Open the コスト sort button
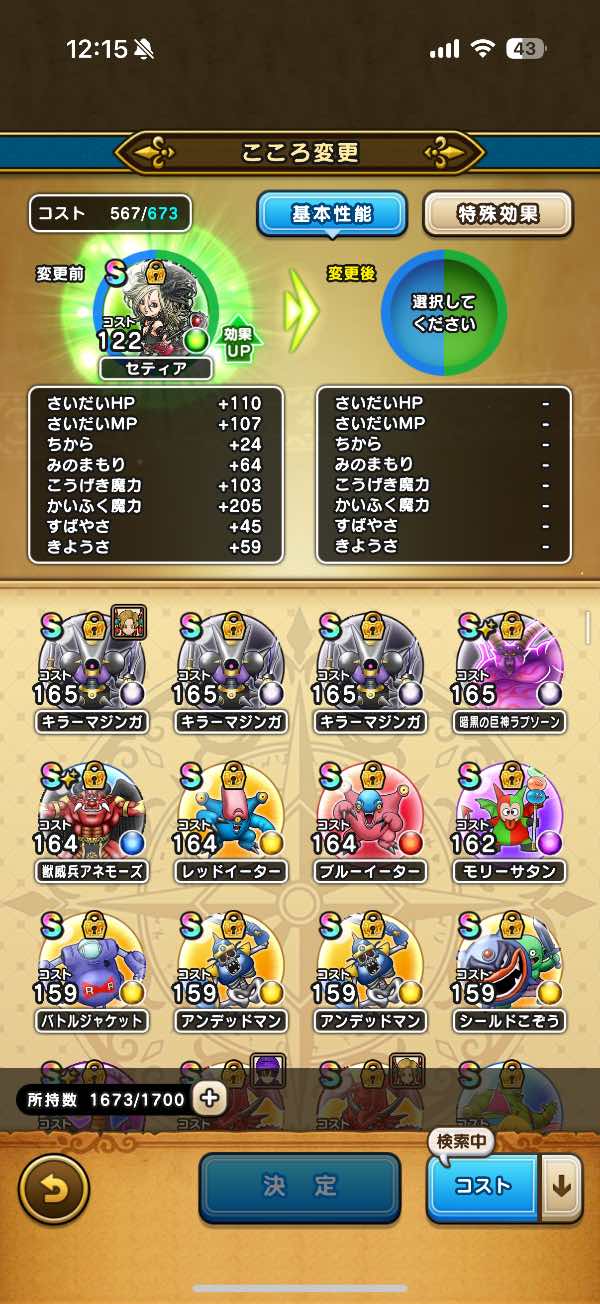 click(x=483, y=1187)
